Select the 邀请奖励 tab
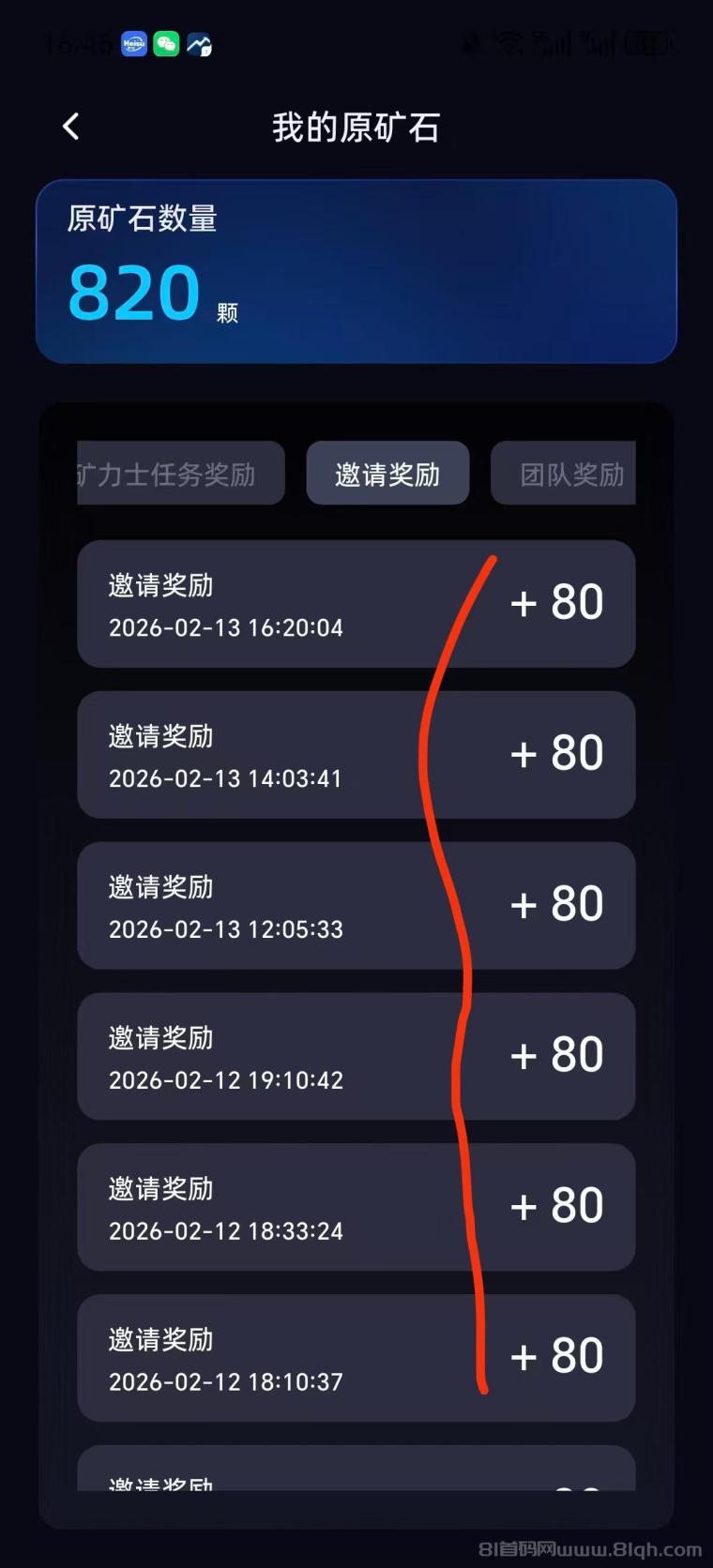The image size is (713, 1568). point(387,474)
